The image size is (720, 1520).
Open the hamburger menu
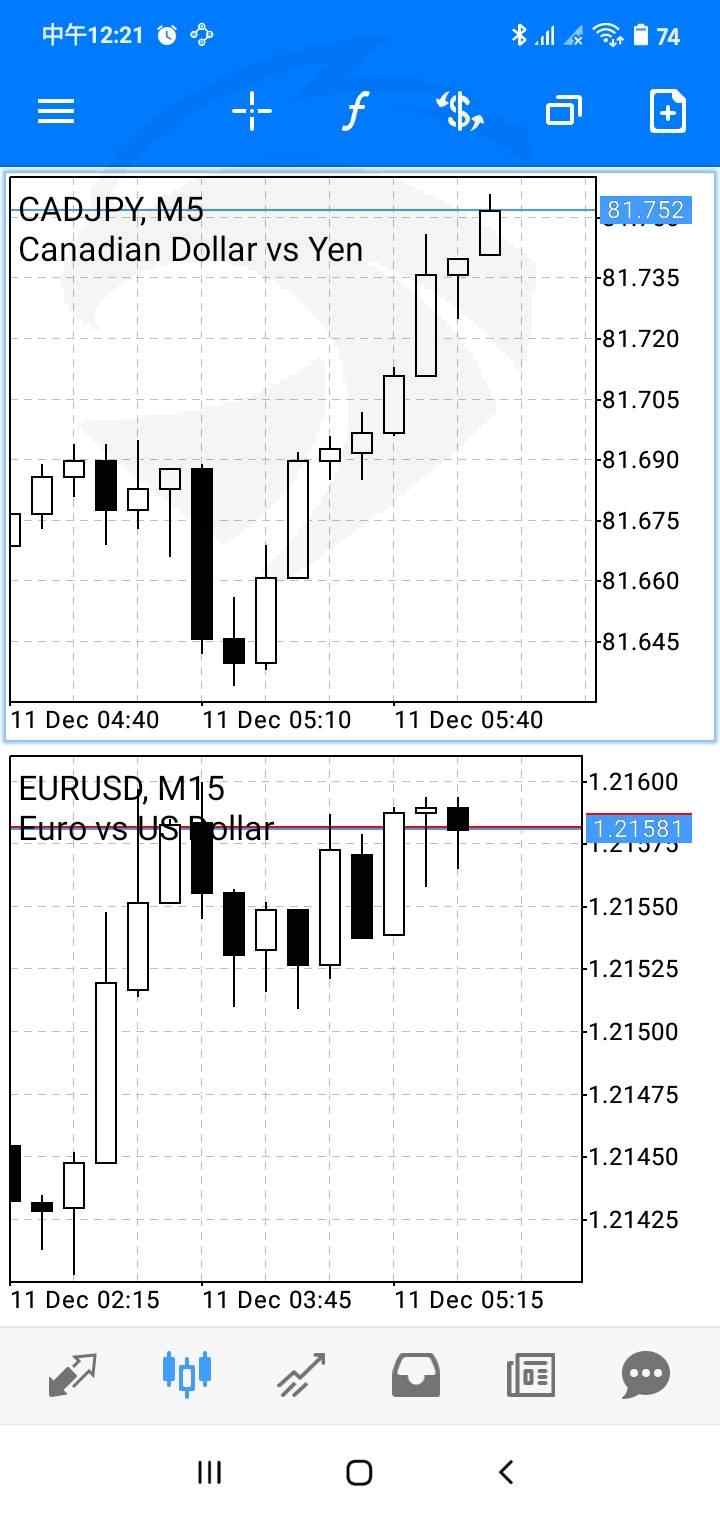(x=56, y=111)
